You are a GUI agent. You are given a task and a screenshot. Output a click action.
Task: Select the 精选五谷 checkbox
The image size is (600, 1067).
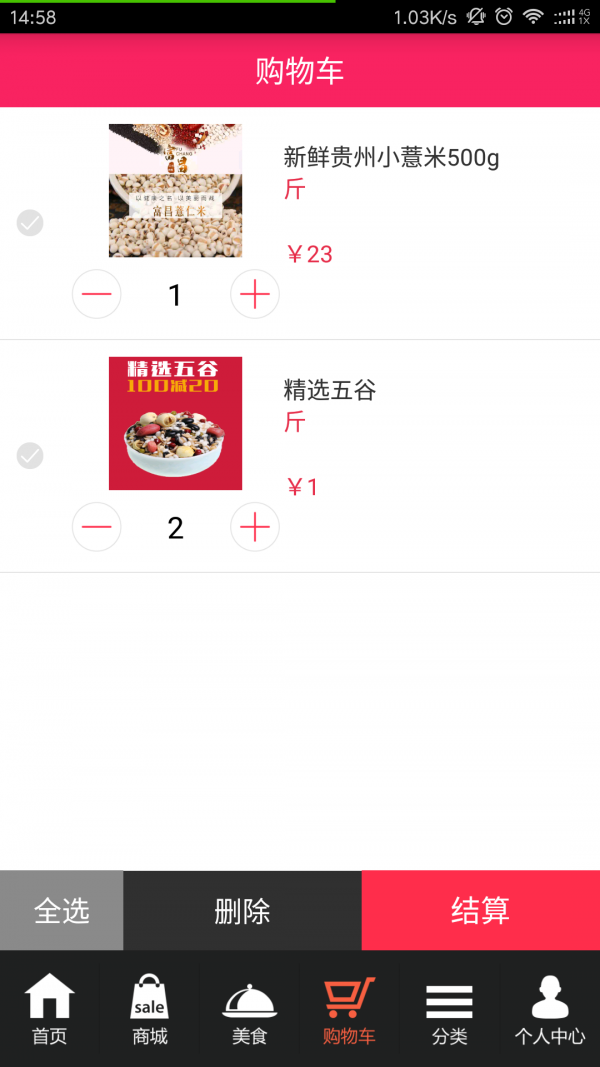coord(30,456)
